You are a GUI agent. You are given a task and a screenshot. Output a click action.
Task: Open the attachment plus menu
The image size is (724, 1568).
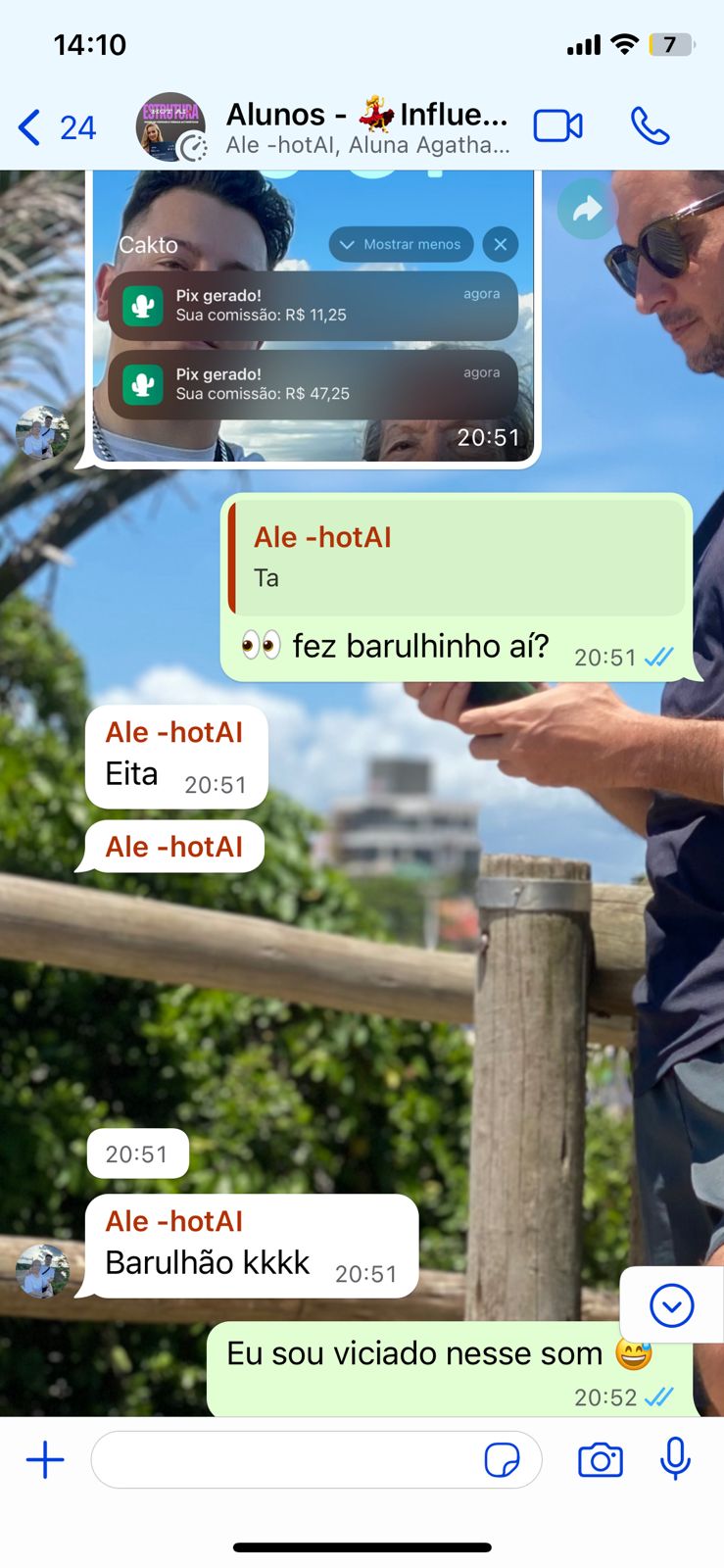(x=45, y=1459)
